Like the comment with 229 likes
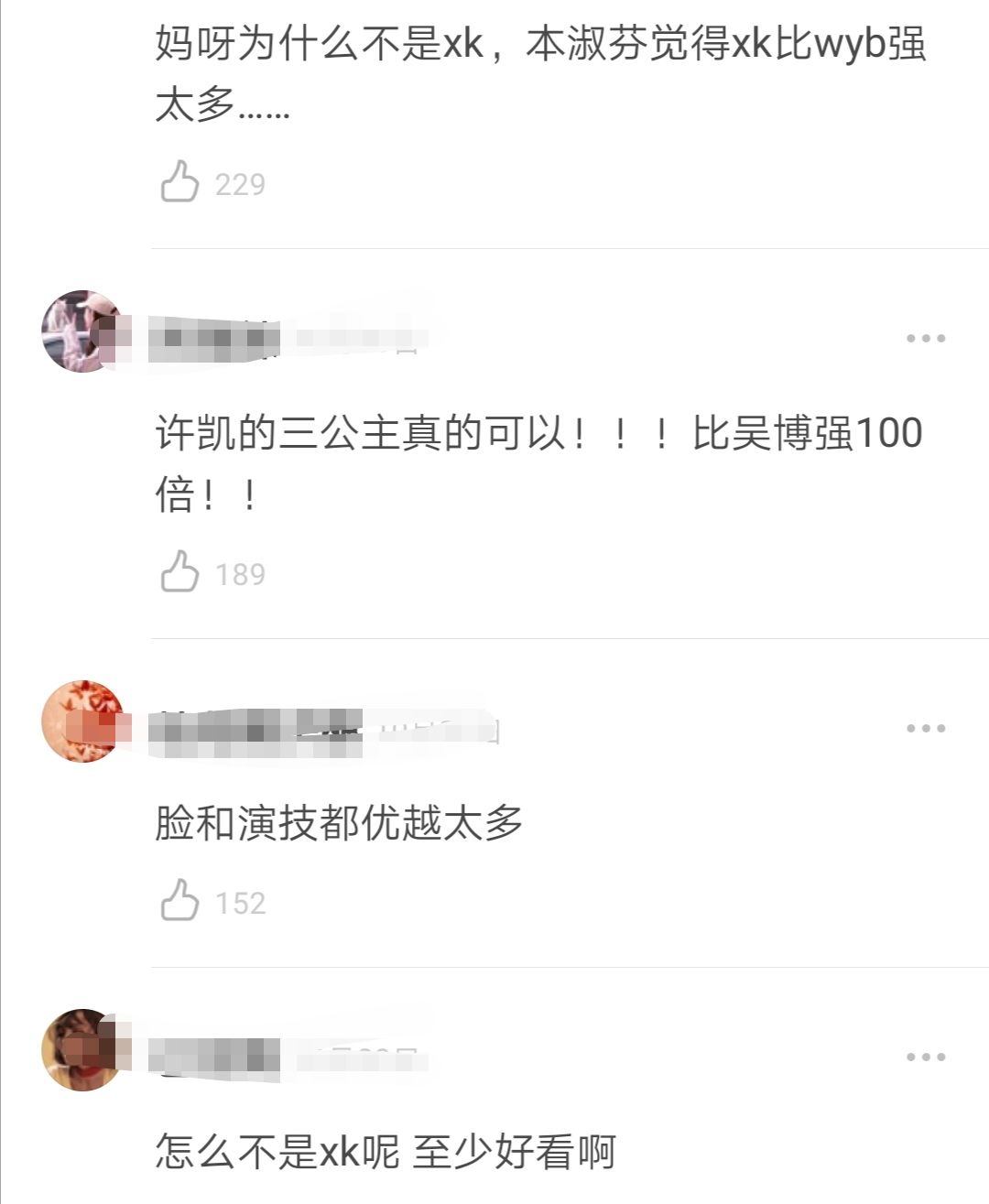 tap(179, 181)
